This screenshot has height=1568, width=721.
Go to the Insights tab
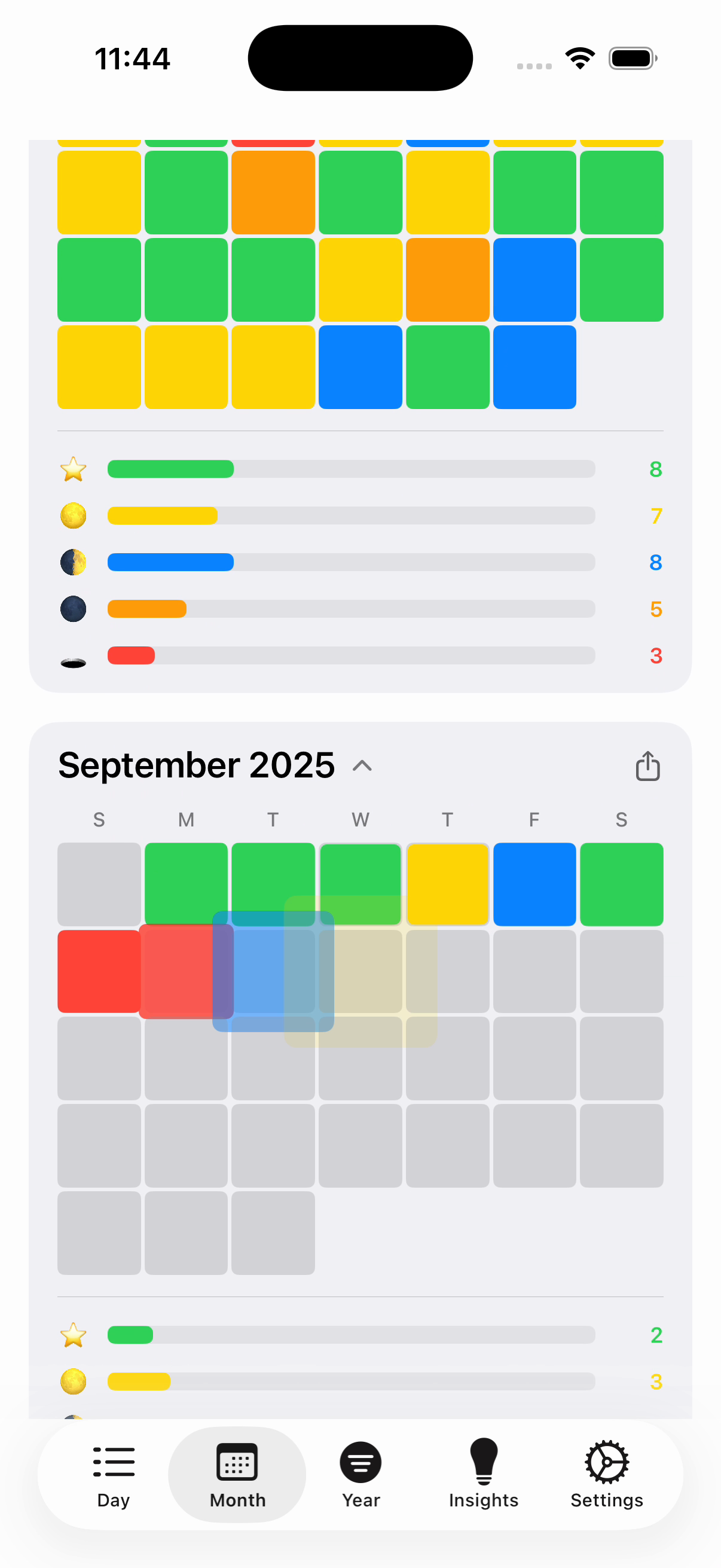(x=484, y=1474)
